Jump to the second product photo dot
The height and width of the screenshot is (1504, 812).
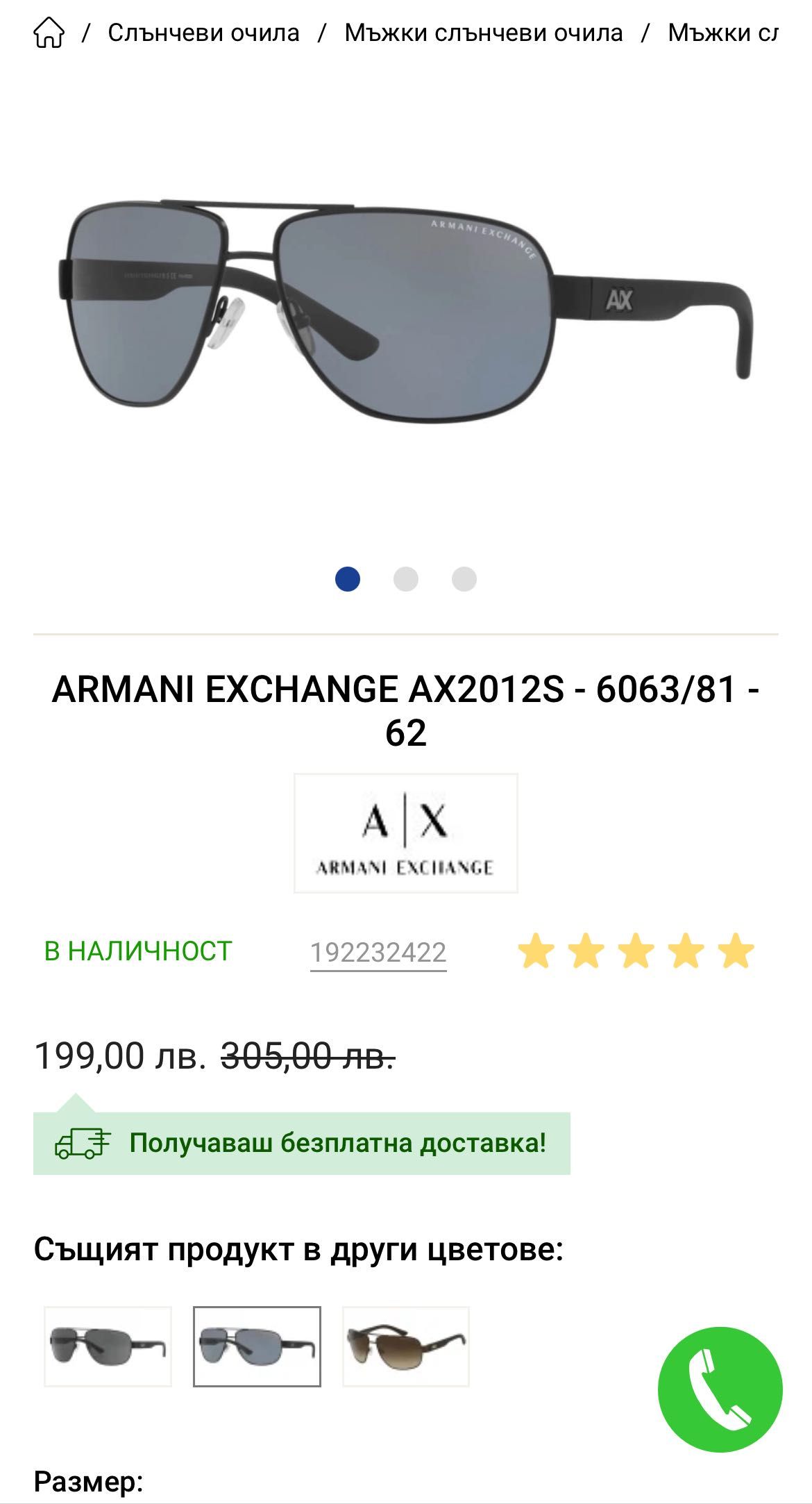405,579
